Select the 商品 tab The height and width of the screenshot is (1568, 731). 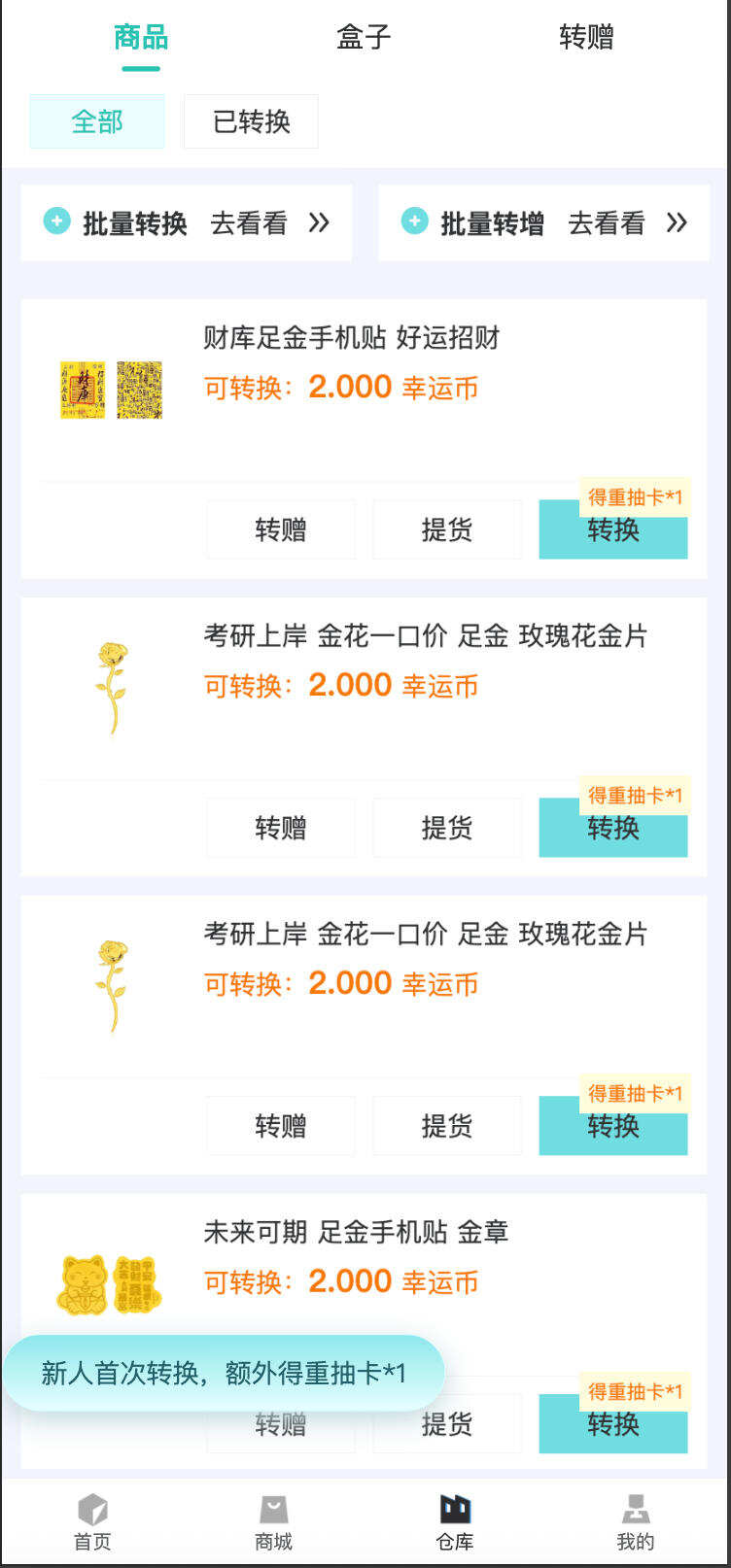tap(141, 37)
